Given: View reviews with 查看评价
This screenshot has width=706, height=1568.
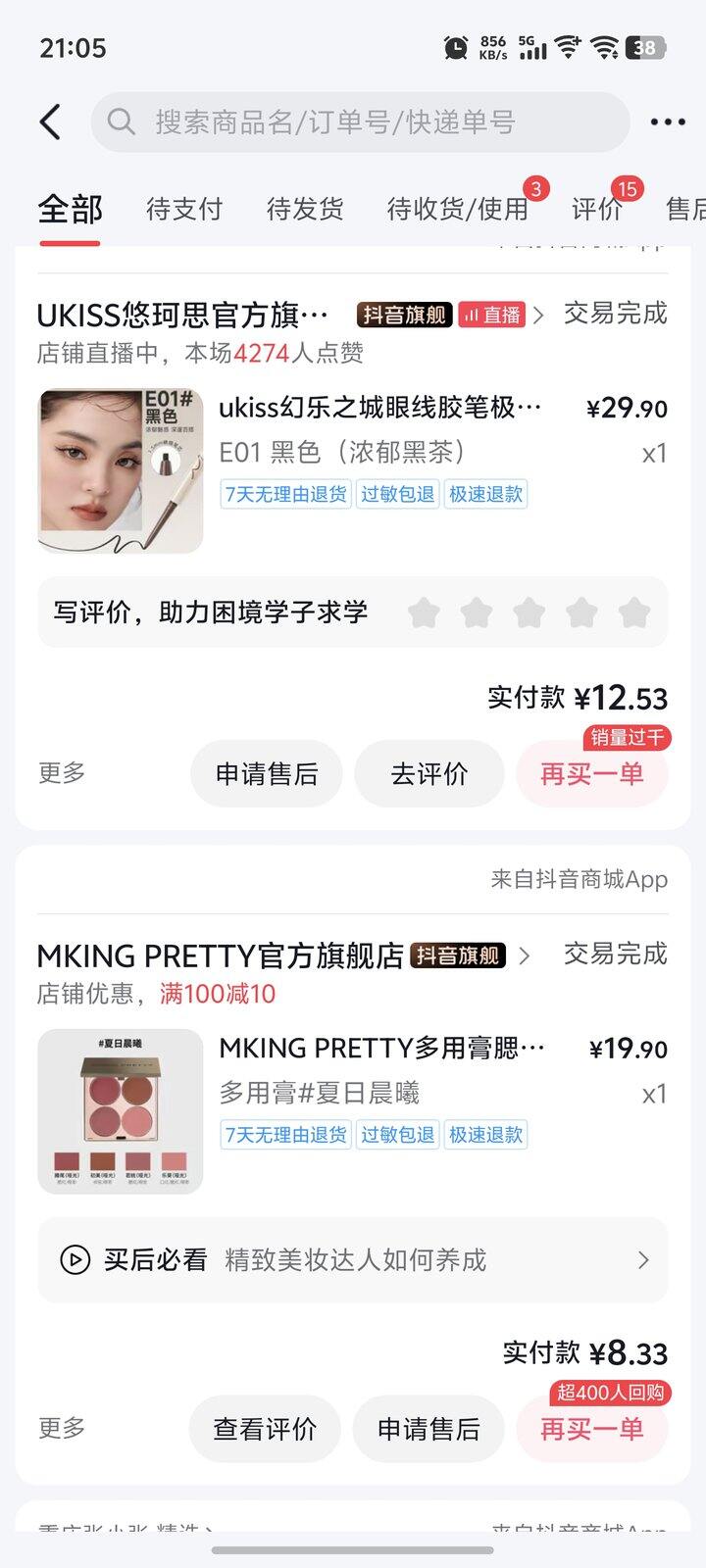Looking at the screenshot, I should click(x=265, y=1430).
